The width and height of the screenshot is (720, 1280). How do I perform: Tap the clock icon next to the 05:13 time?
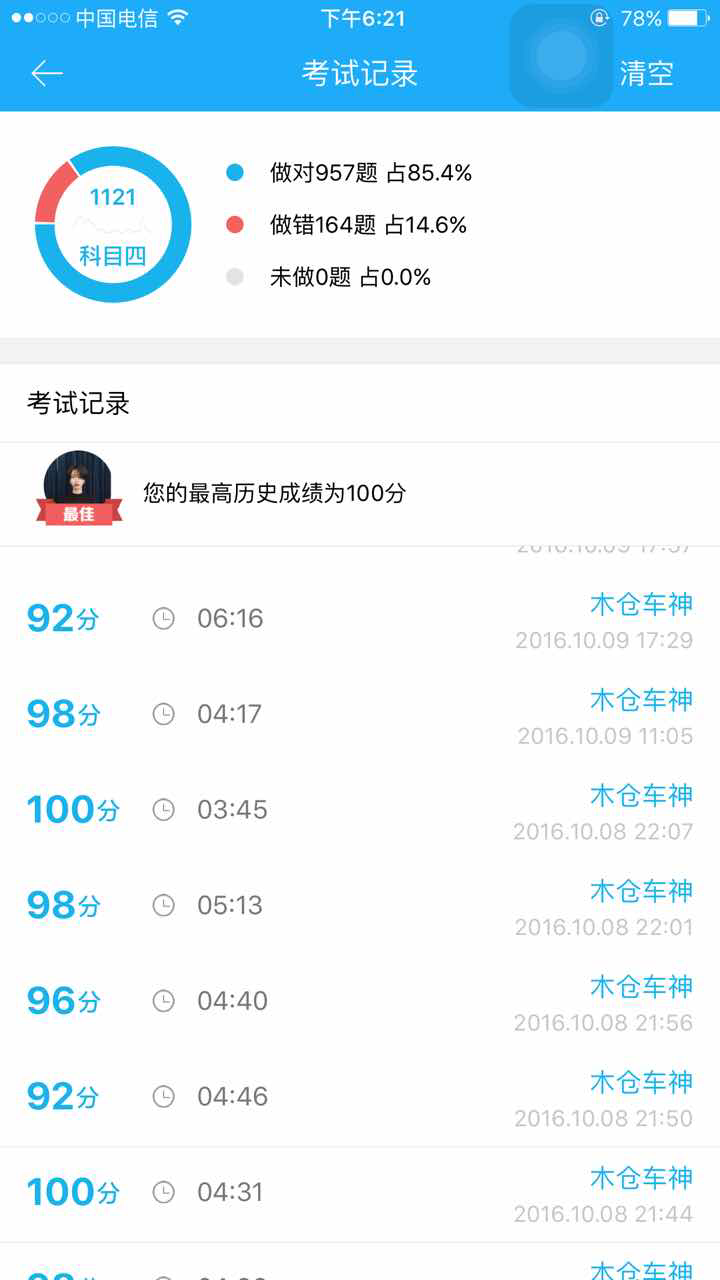(163, 904)
